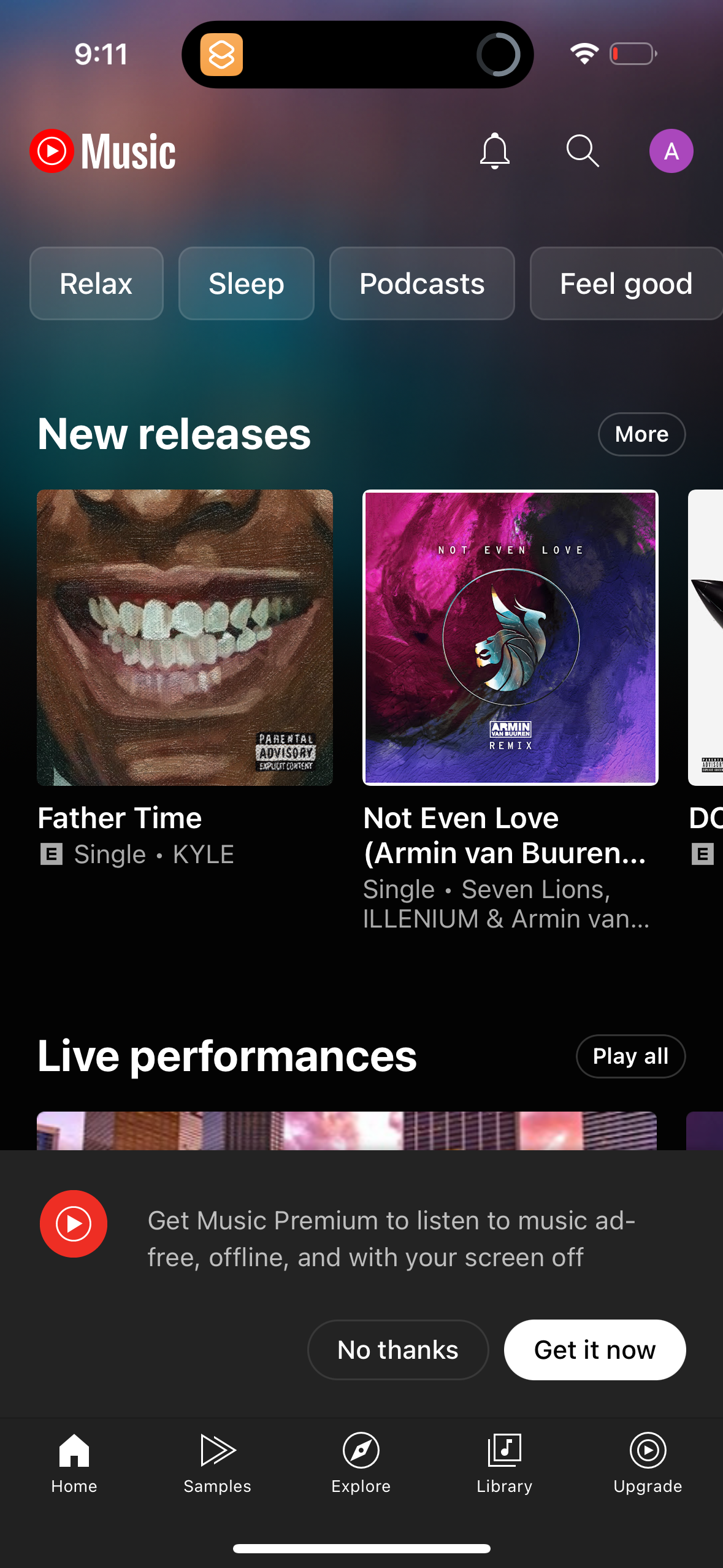This screenshot has height=1568, width=723.
Task: Tap the red play icon in the Premium banner
Action: [x=74, y=1223]
